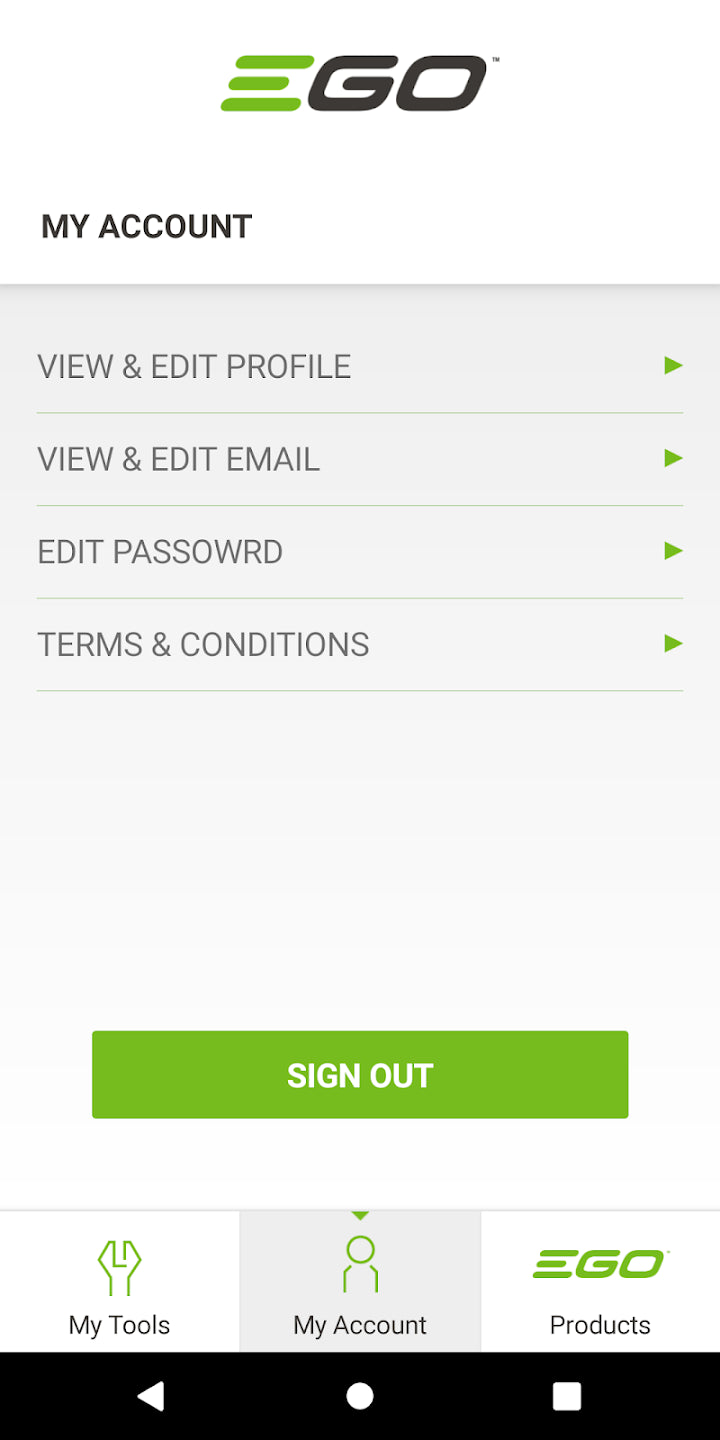Tap the Sign Out button

click(x=360, y=1075)
